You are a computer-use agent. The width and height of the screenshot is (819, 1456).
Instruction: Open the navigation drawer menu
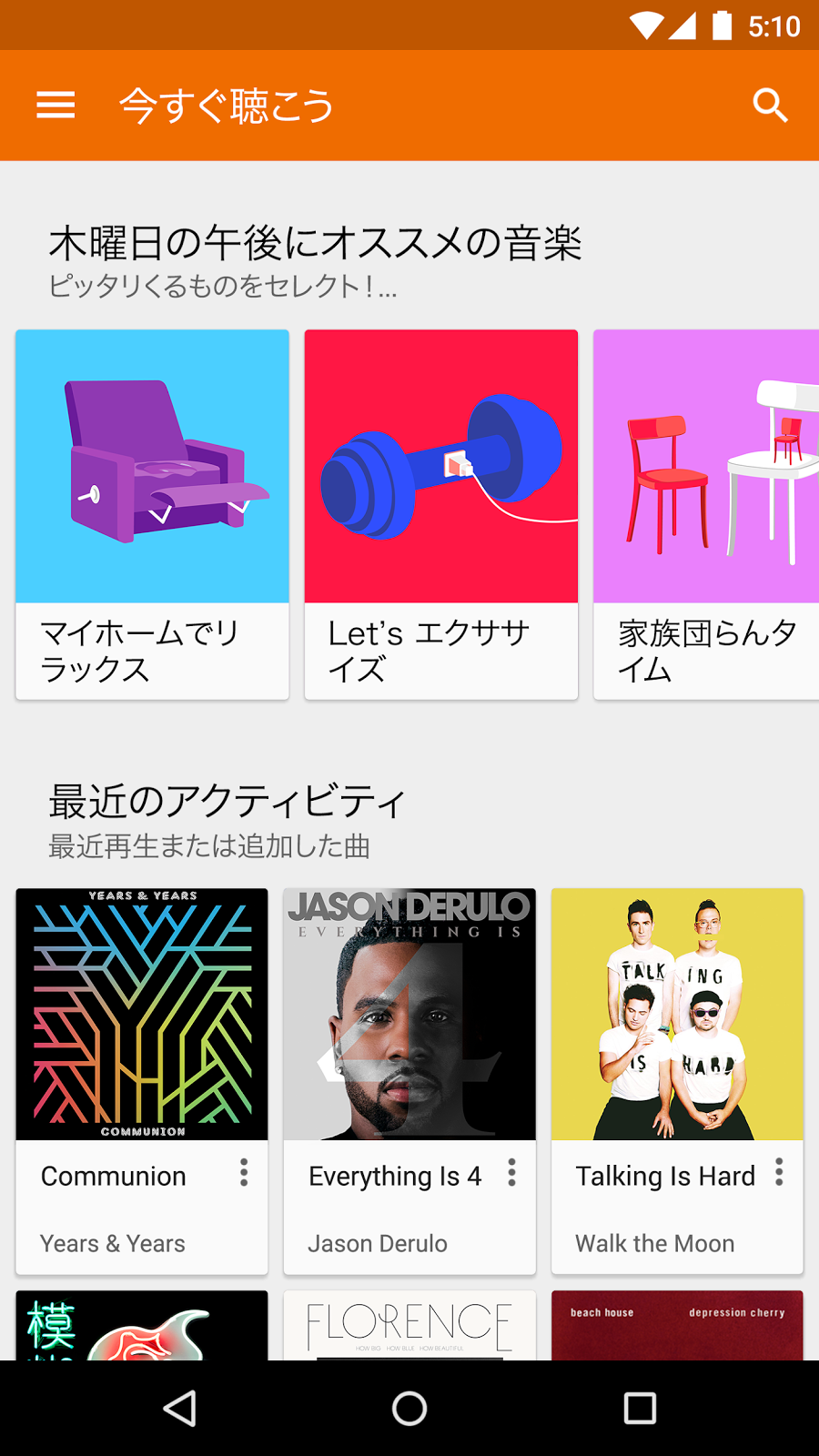(55, 104)
